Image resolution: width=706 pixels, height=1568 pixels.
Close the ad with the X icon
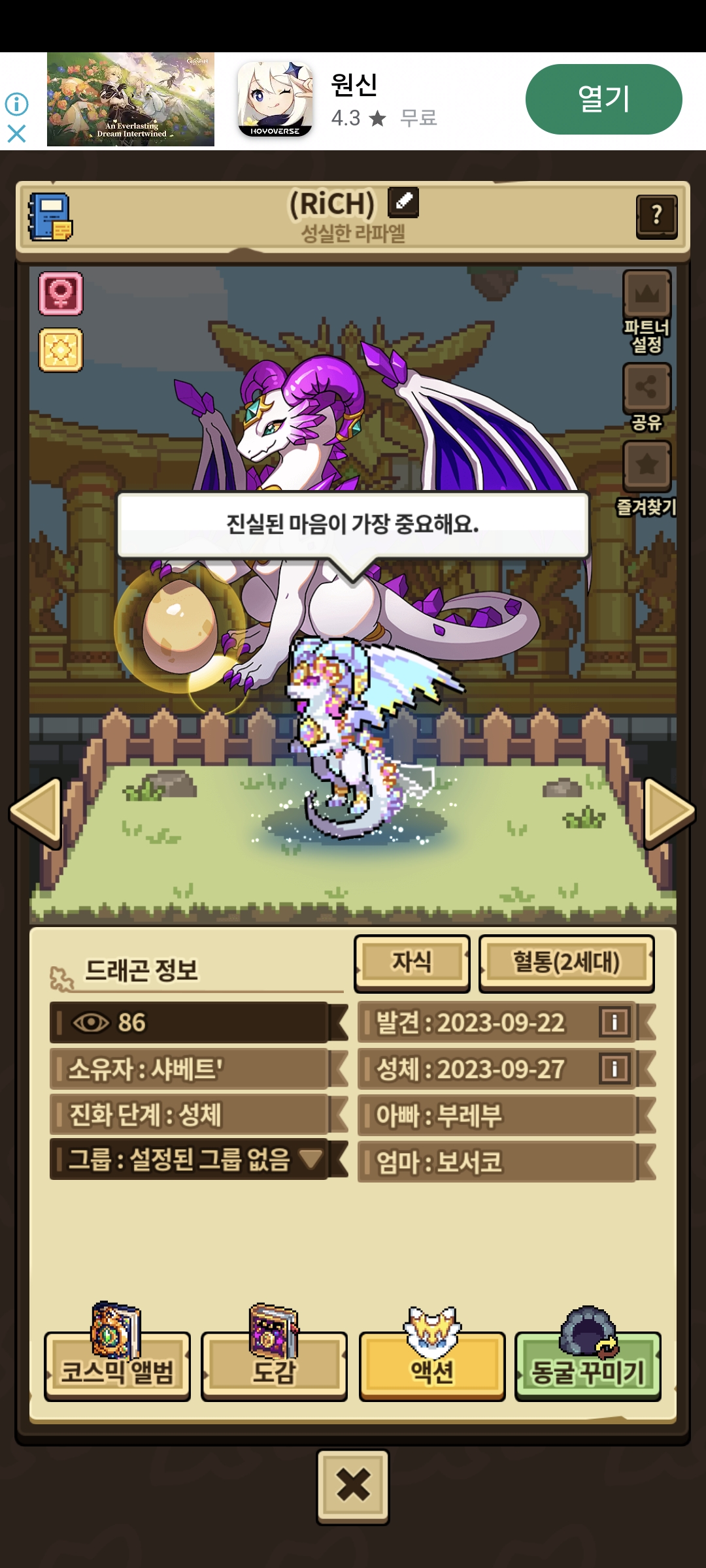click(16, 134)
